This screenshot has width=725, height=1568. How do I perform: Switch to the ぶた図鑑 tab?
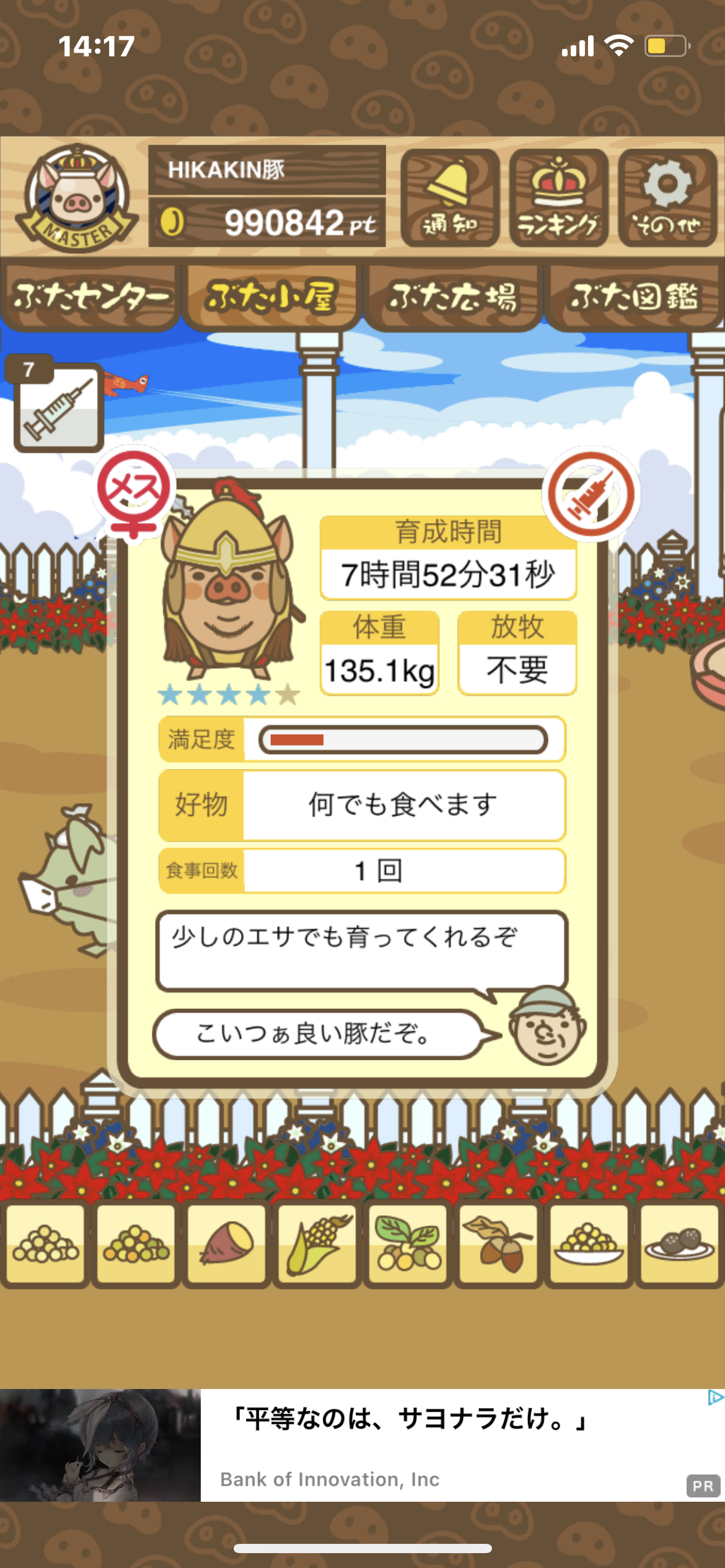click(x=634, y=297)
